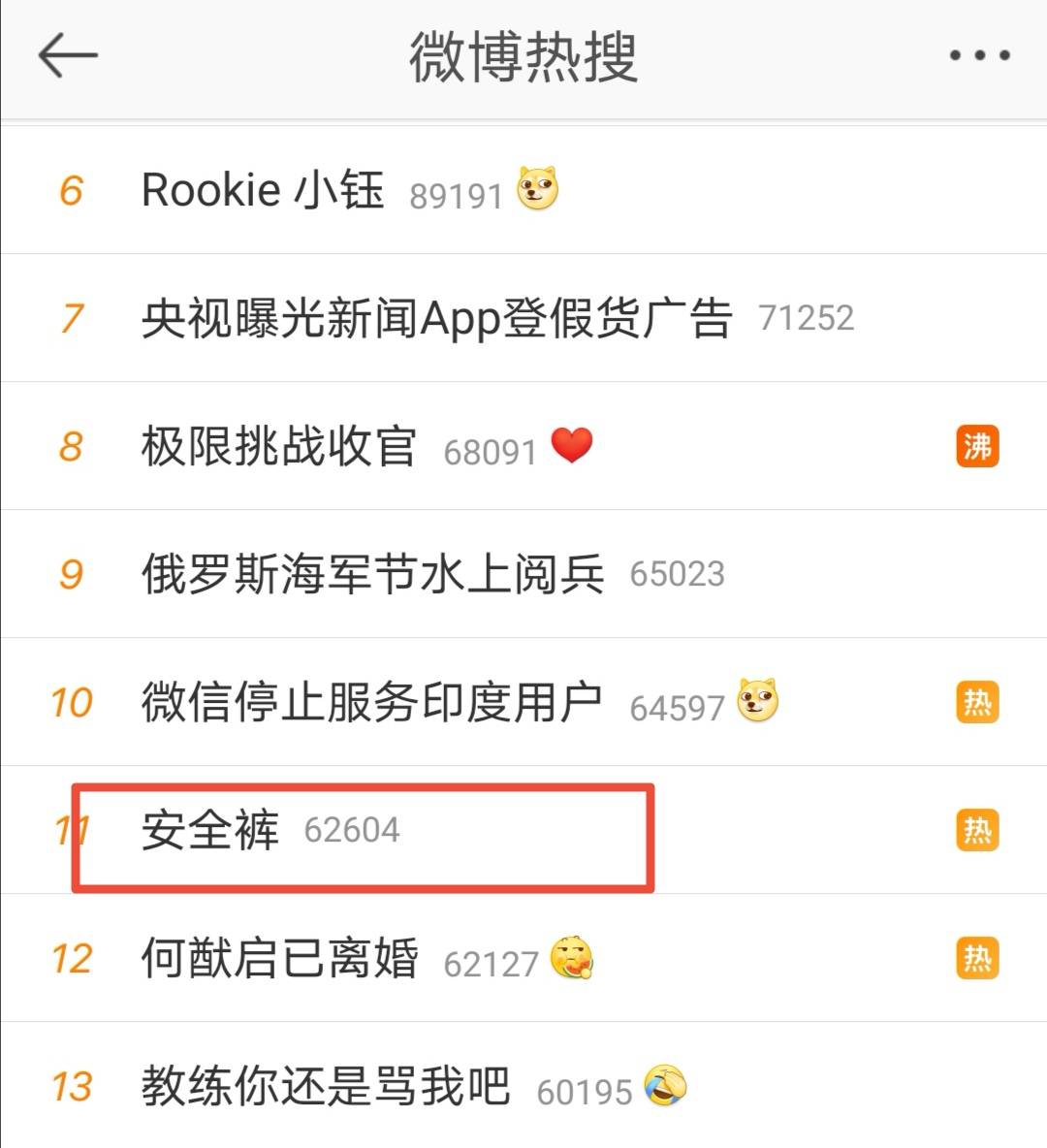Viewport: 1047px width, 1148px height.
Task: View hot search 极限挑战收官
Action: pyautogui.click(x=279, y=447)
